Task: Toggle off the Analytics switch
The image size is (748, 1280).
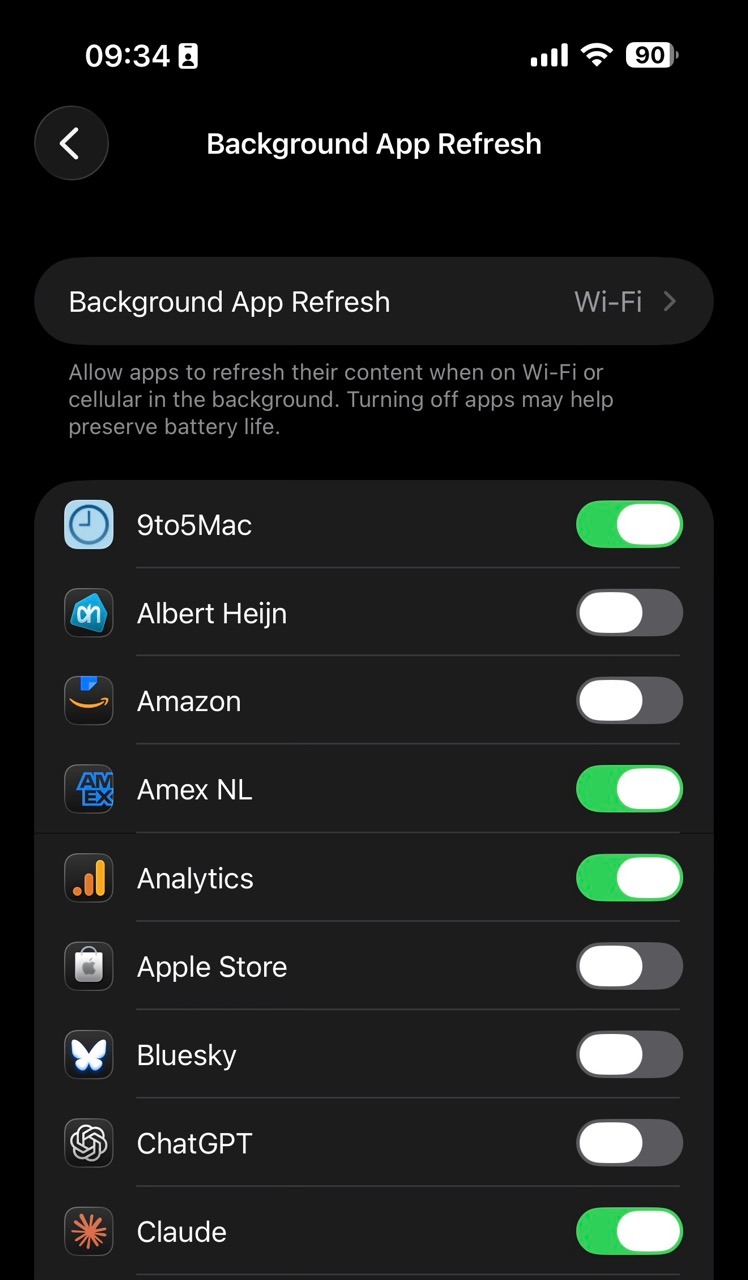Action: 629,878
